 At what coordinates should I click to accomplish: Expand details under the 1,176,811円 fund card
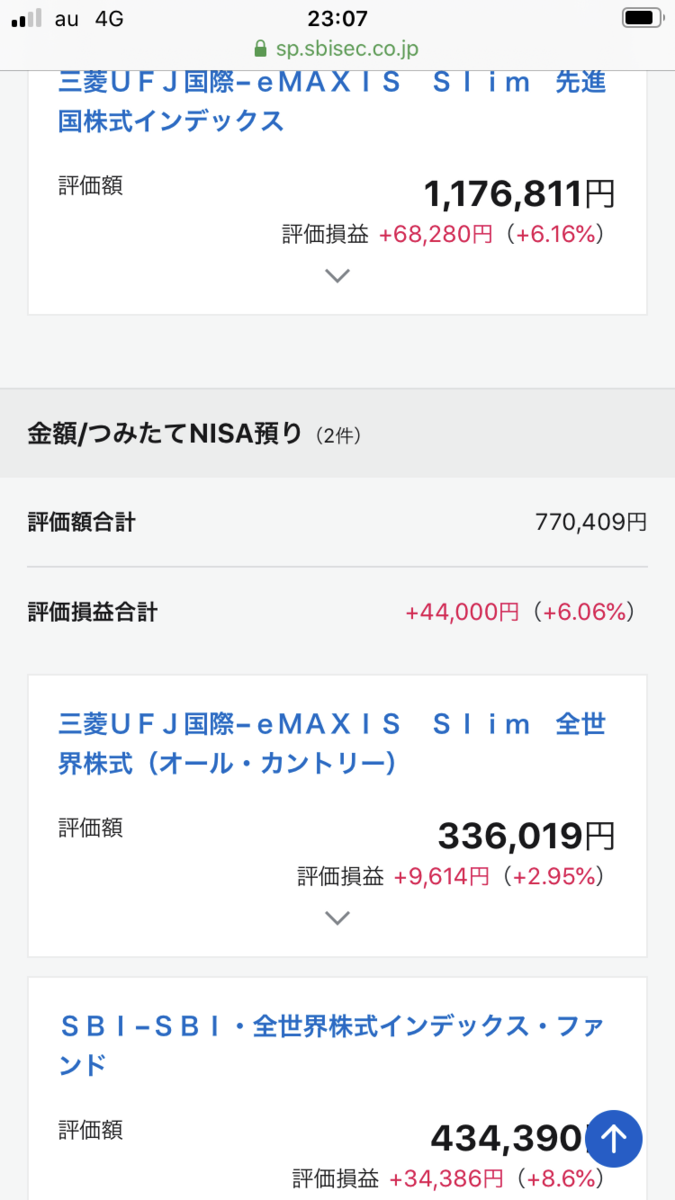coord(337,276)
